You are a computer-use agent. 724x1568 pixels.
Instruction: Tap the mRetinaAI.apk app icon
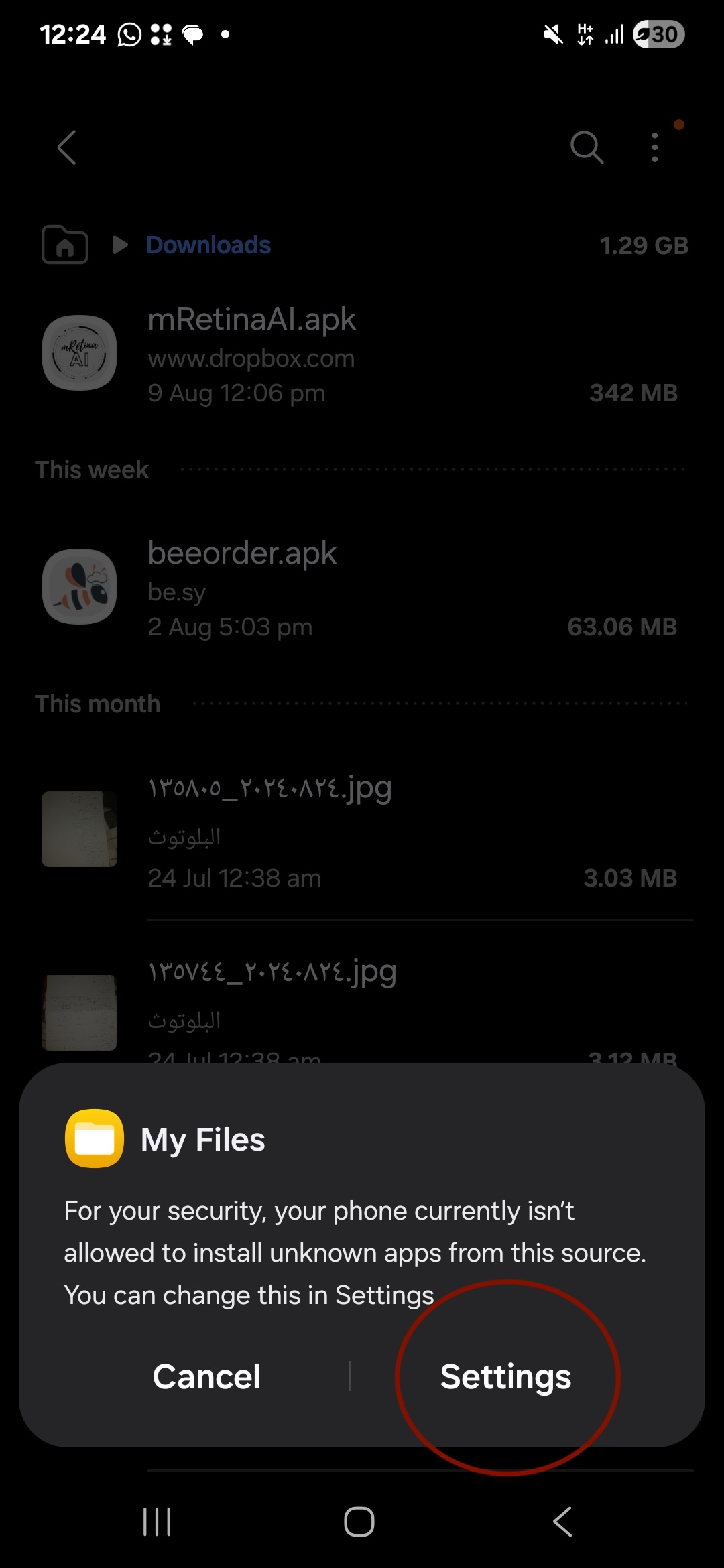tap(79, 353)
